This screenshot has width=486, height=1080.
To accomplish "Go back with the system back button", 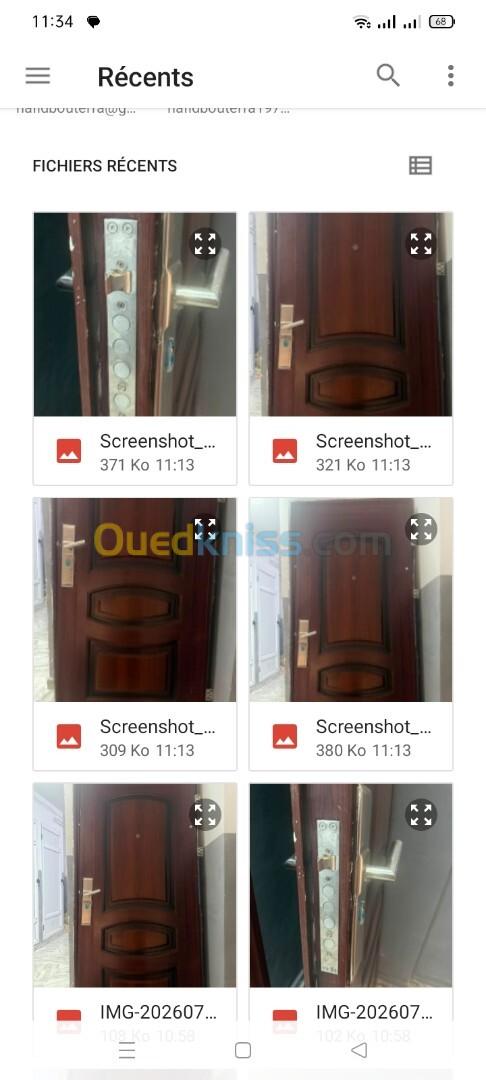I will (x=359, y=1050).
